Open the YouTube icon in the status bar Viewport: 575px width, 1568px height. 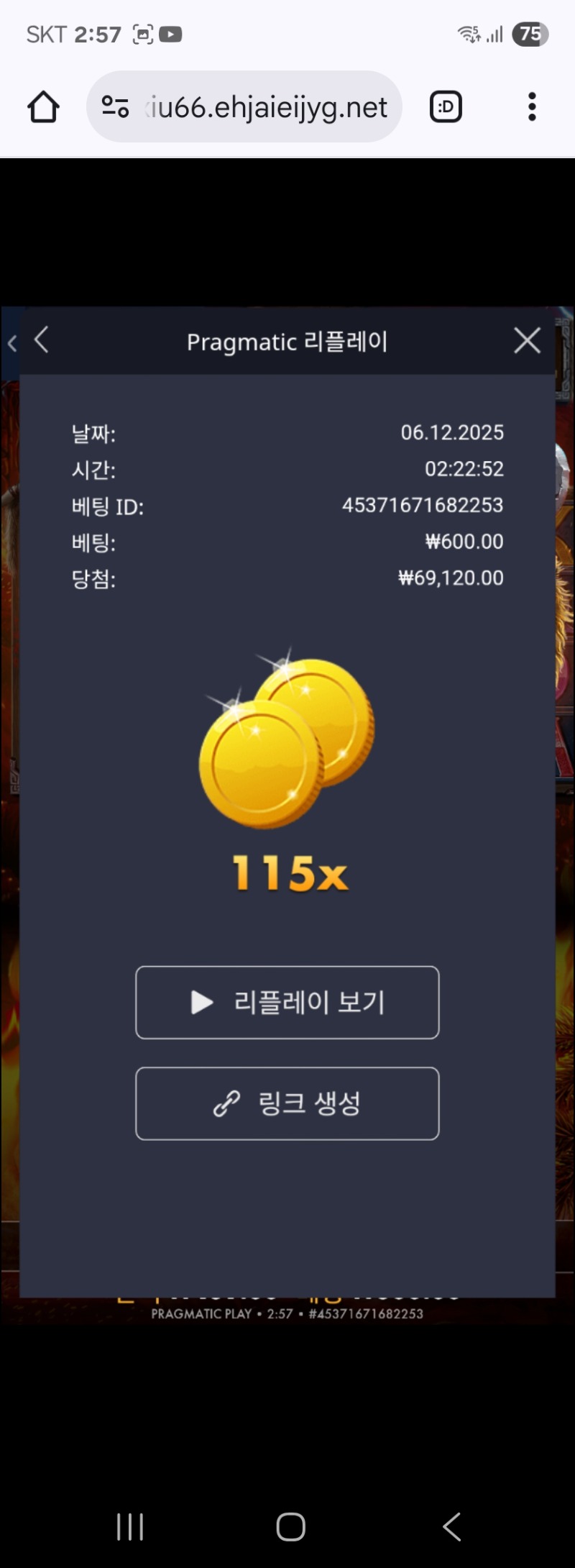[170, 34]
